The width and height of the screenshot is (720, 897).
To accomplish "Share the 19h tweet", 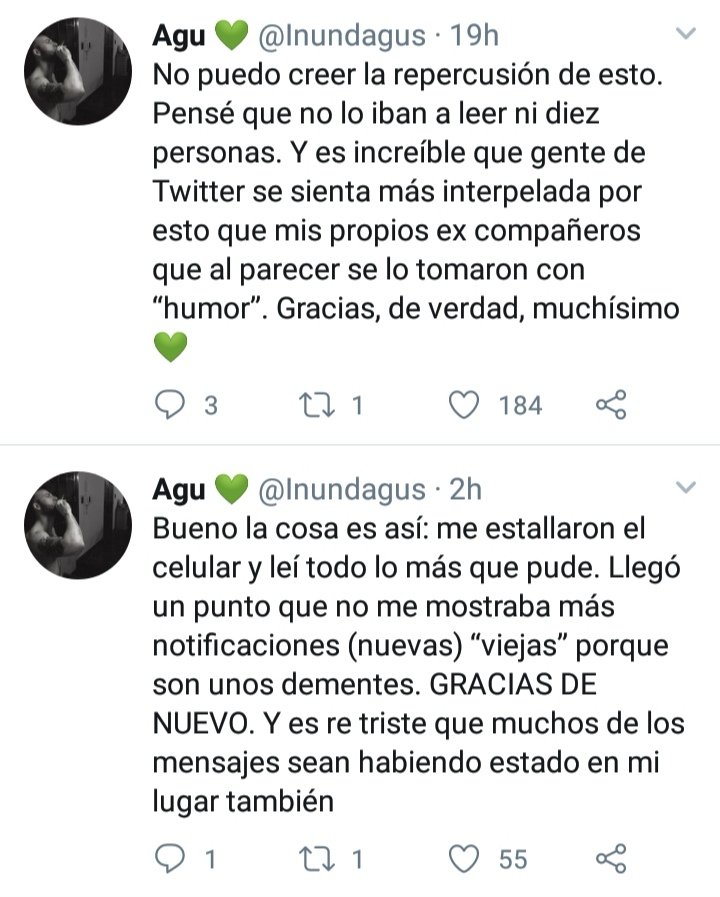I will 610,405.
